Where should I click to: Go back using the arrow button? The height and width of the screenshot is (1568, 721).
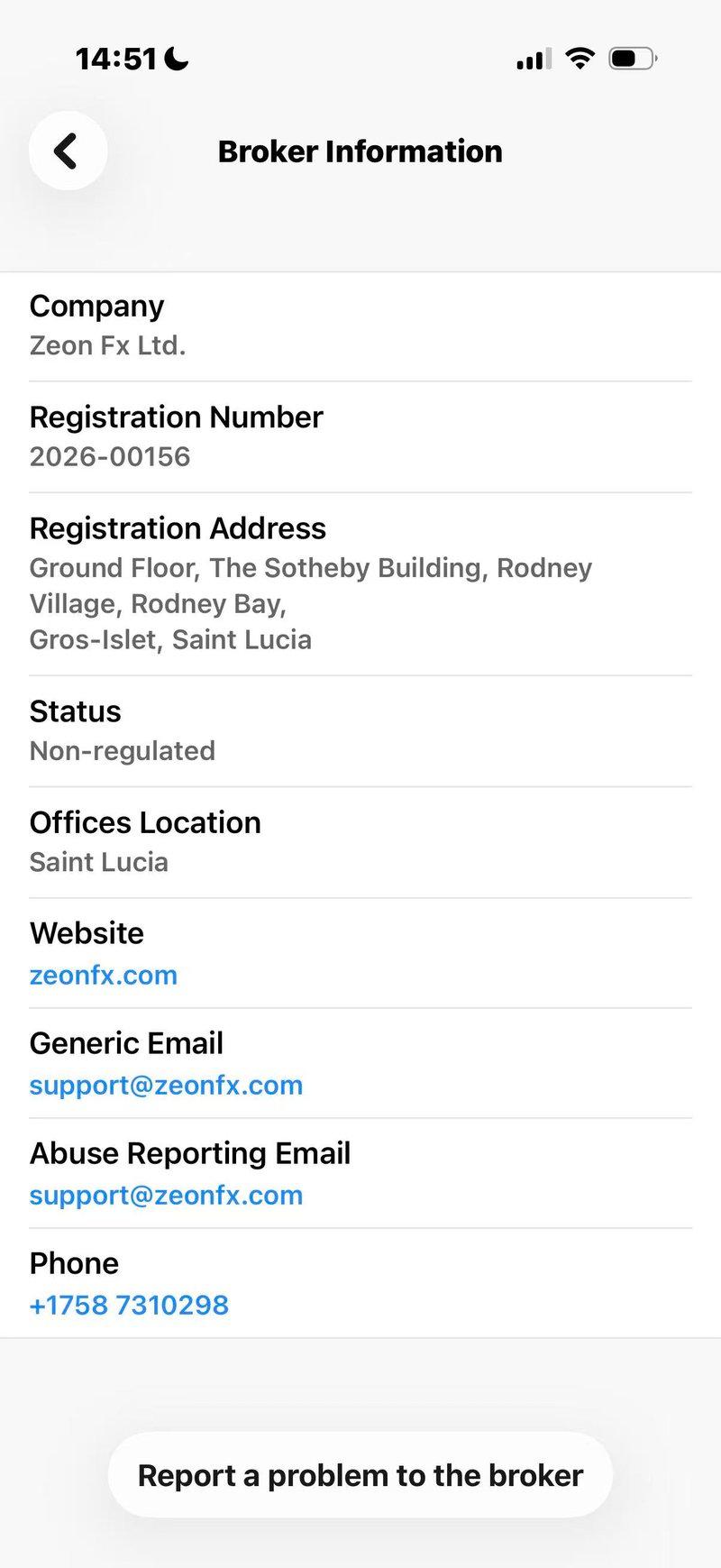(x=68, y=151)
